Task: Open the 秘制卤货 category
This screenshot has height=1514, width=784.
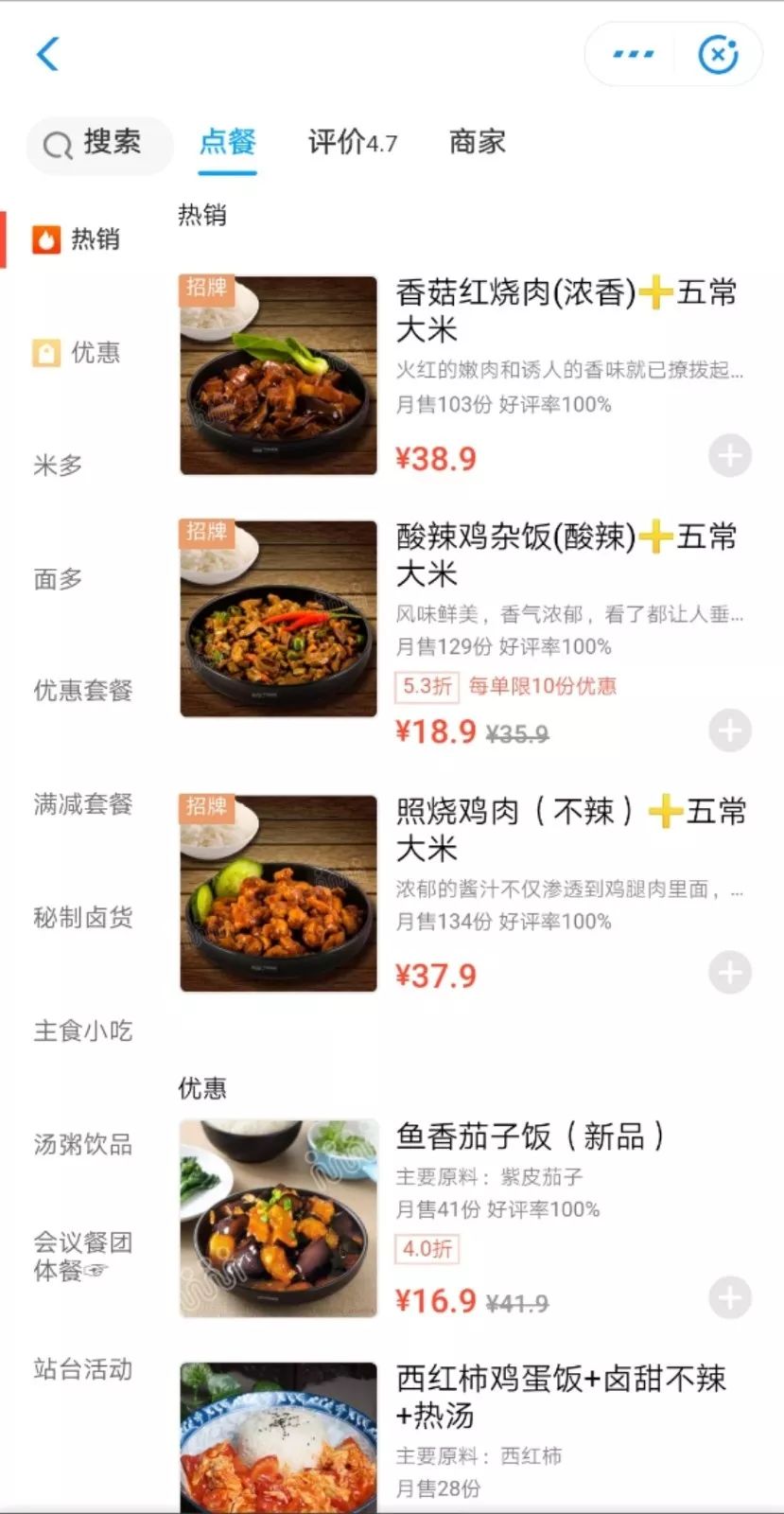Action: tap(83, 917)
